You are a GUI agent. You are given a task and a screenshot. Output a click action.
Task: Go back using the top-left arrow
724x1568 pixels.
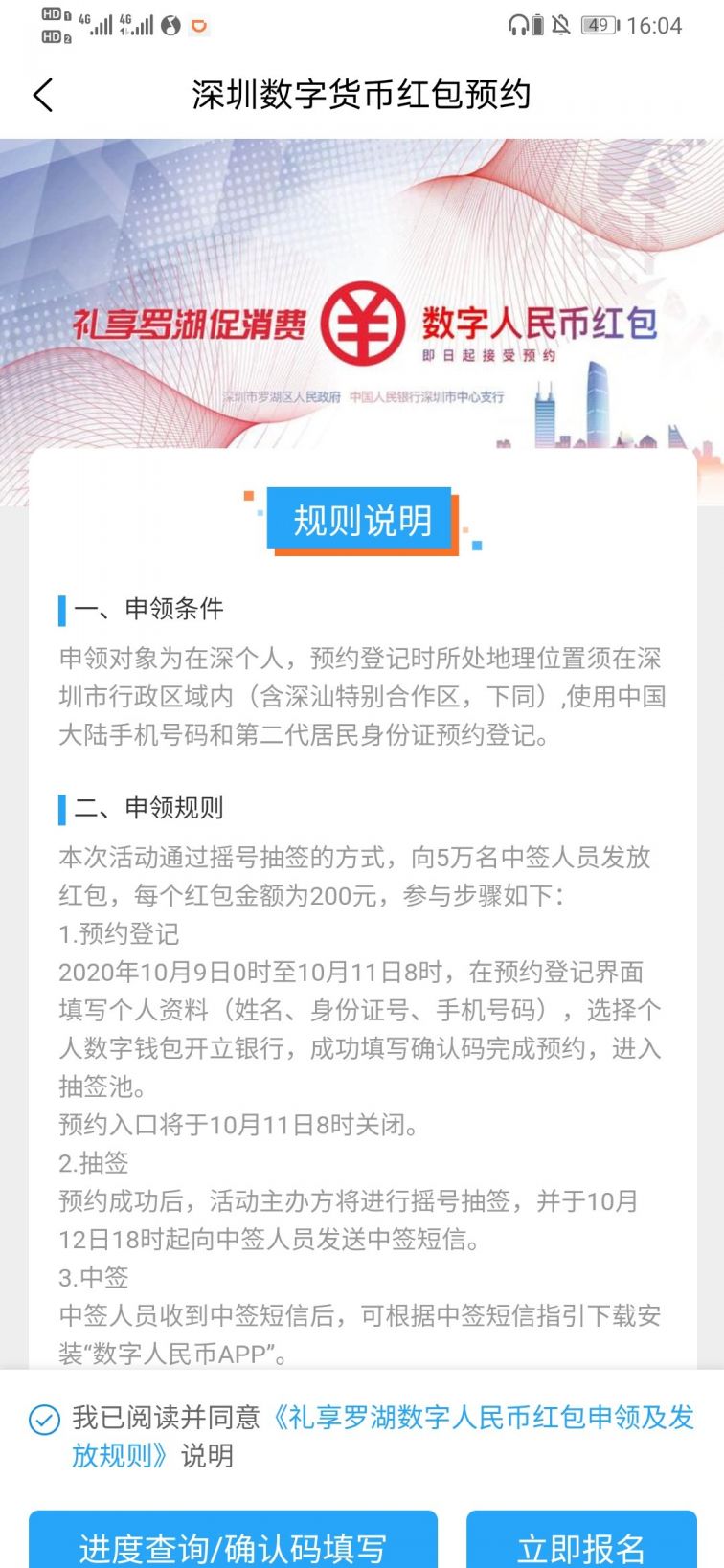[x=43, y=95]
